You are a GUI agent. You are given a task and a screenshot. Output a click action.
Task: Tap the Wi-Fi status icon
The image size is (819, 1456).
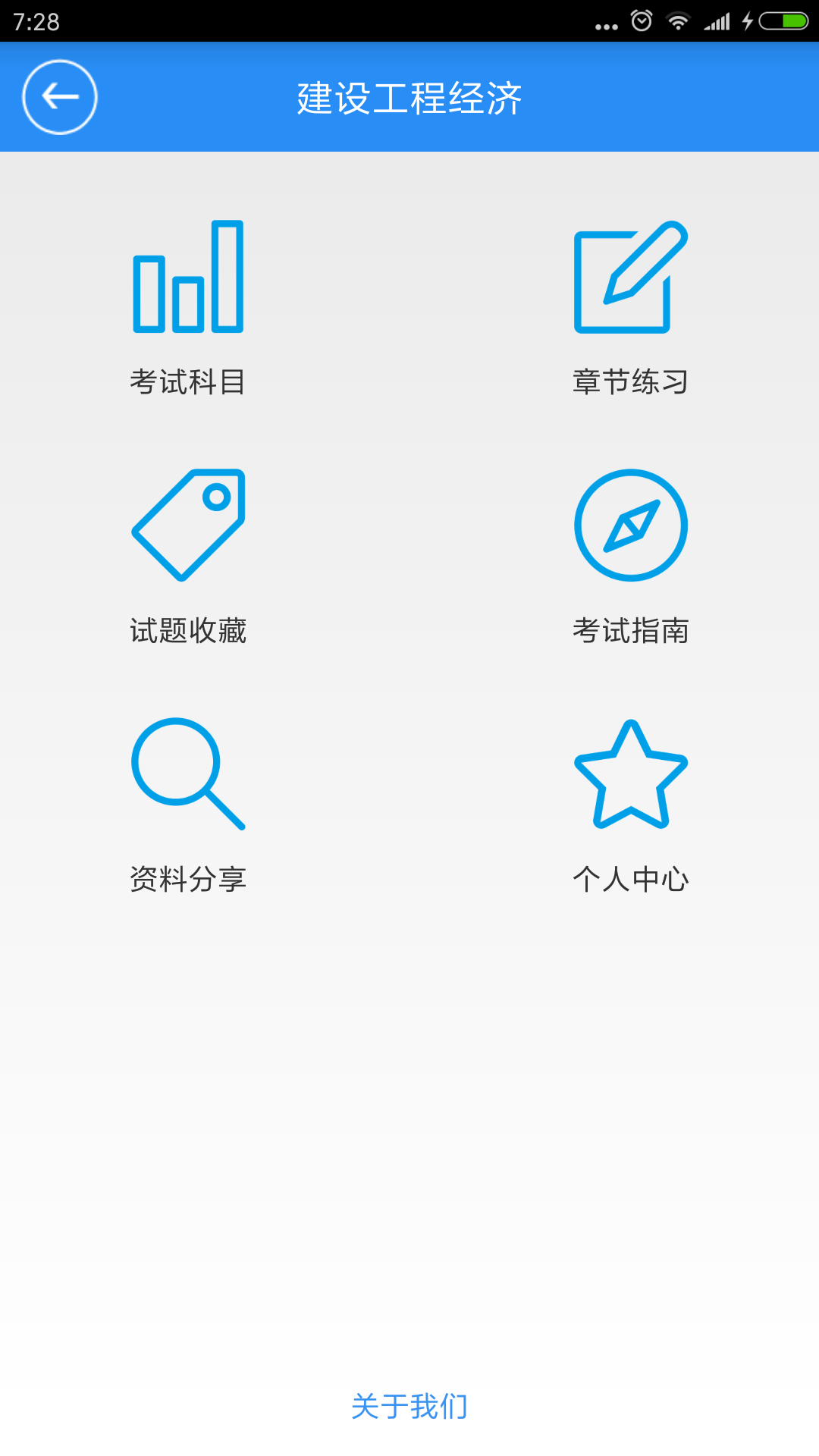[x=679, y=20]
